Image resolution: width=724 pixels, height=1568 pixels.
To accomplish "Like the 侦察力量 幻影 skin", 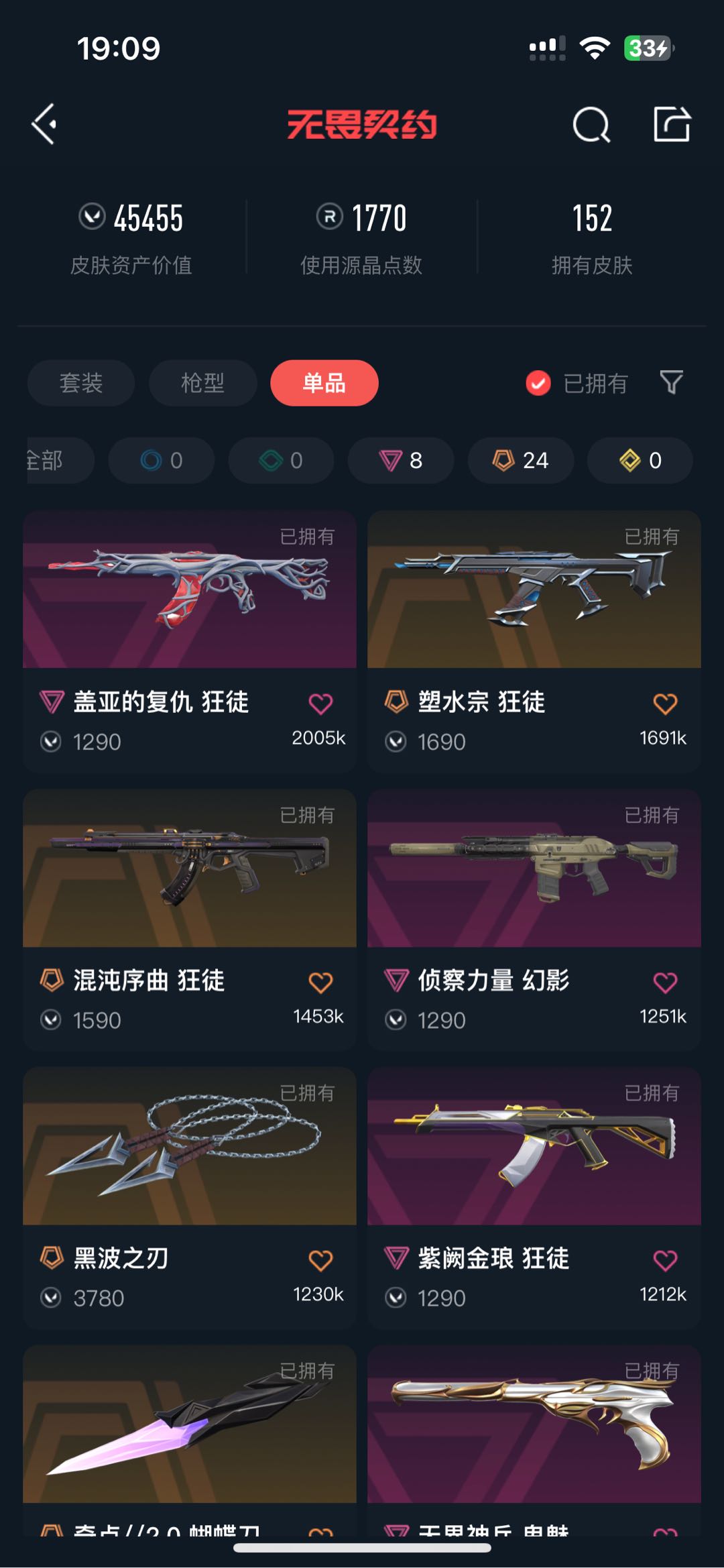I will [x=665, y=983].
